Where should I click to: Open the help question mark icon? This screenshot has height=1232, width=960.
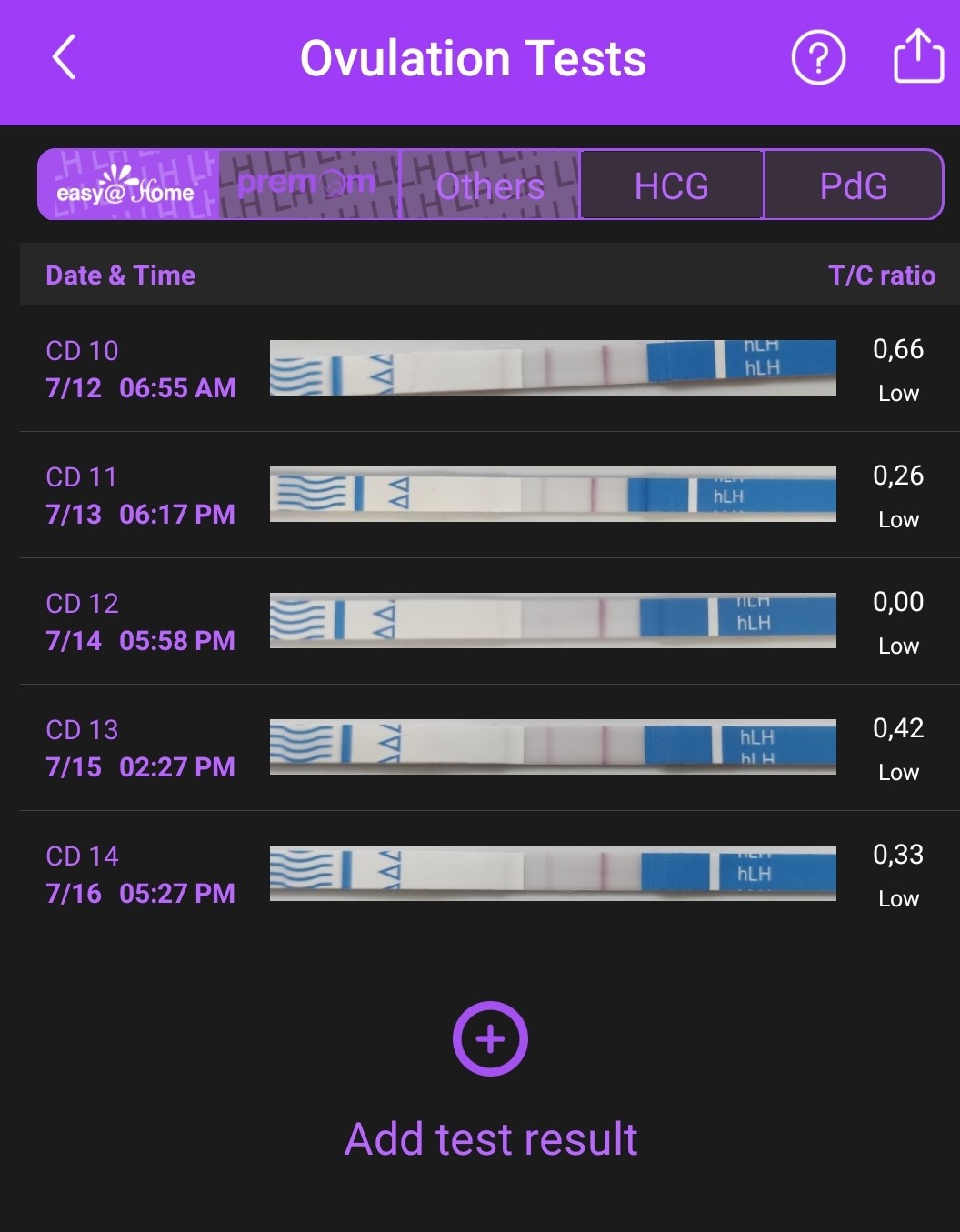(x=818, y=58)
